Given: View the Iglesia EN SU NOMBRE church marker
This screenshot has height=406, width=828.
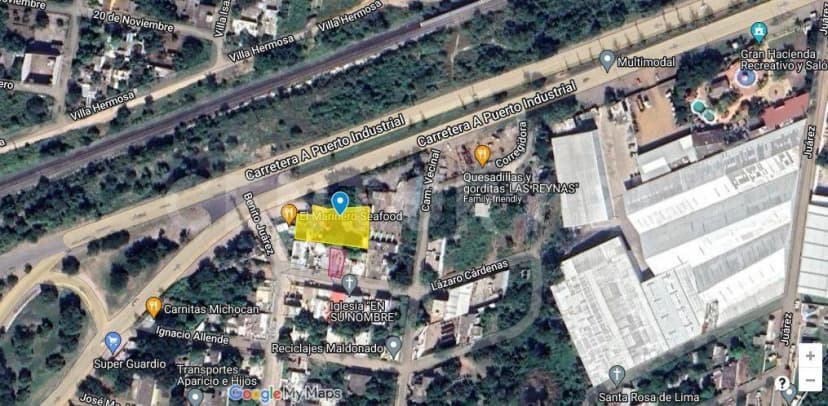Looking at the screenshot, I should [349, 283].
